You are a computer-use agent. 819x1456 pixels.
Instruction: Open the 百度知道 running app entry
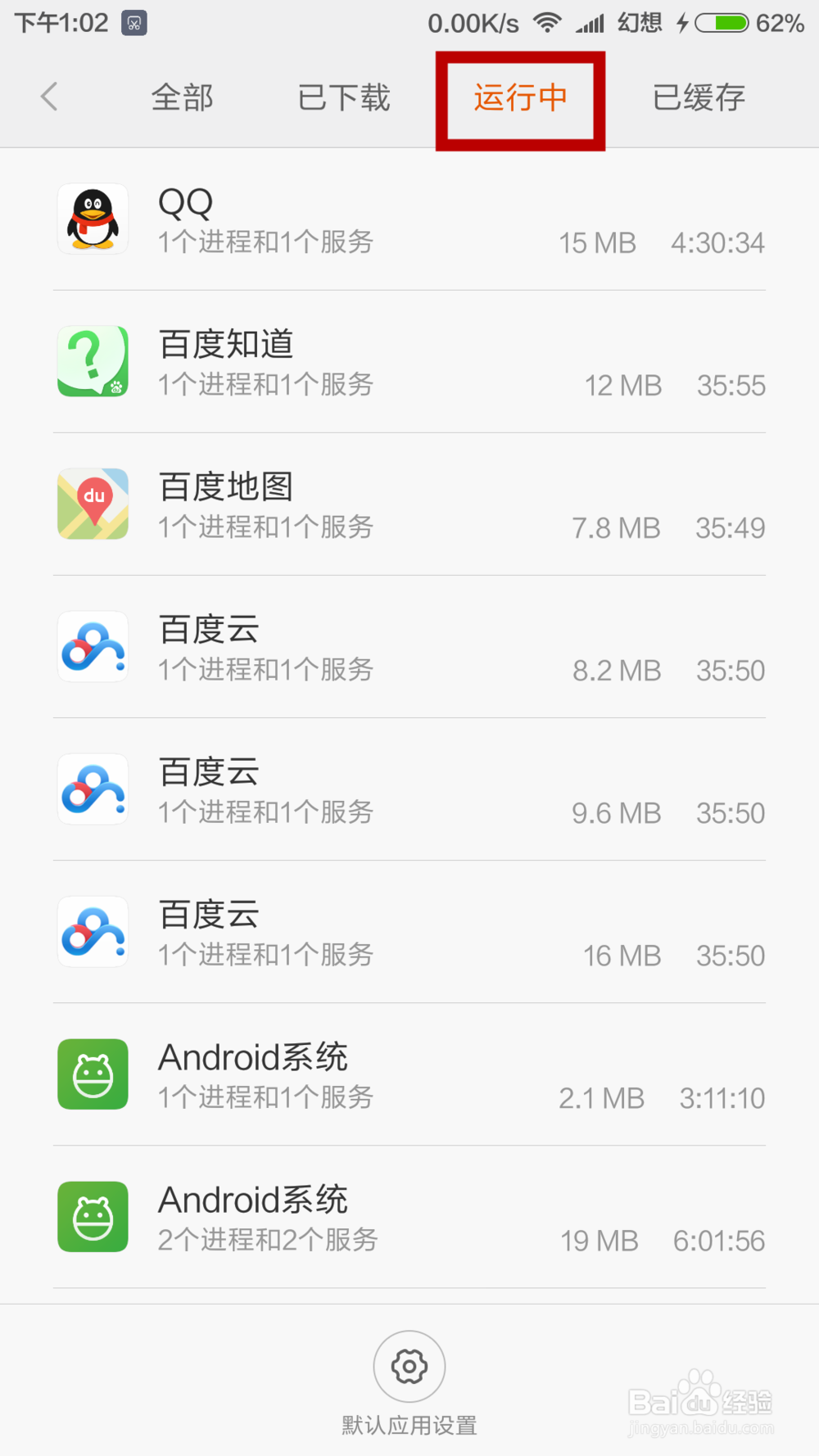pyautogui.click(x=409, y=362)
